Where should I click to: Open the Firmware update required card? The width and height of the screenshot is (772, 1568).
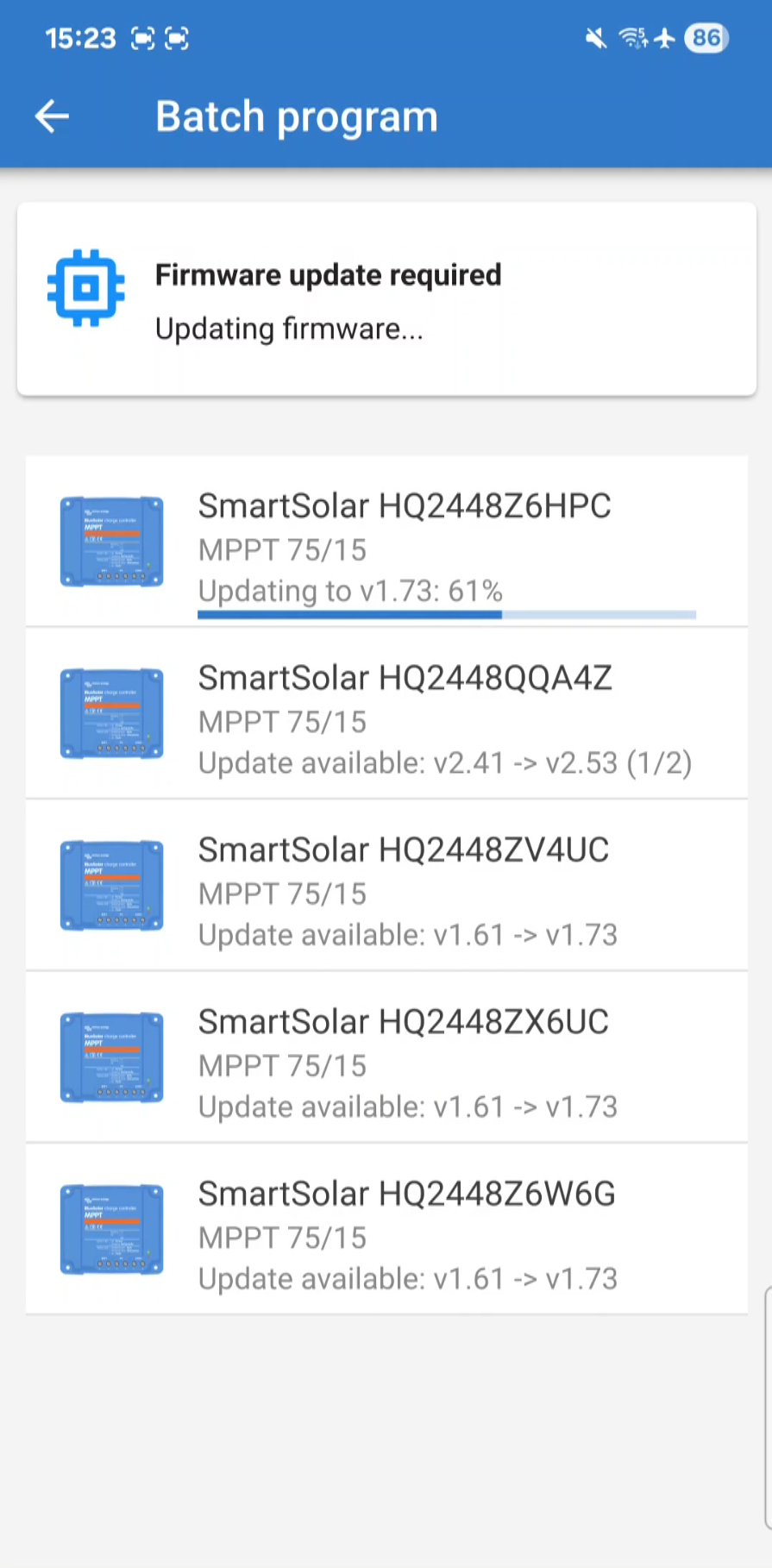[x=386, y=298]
